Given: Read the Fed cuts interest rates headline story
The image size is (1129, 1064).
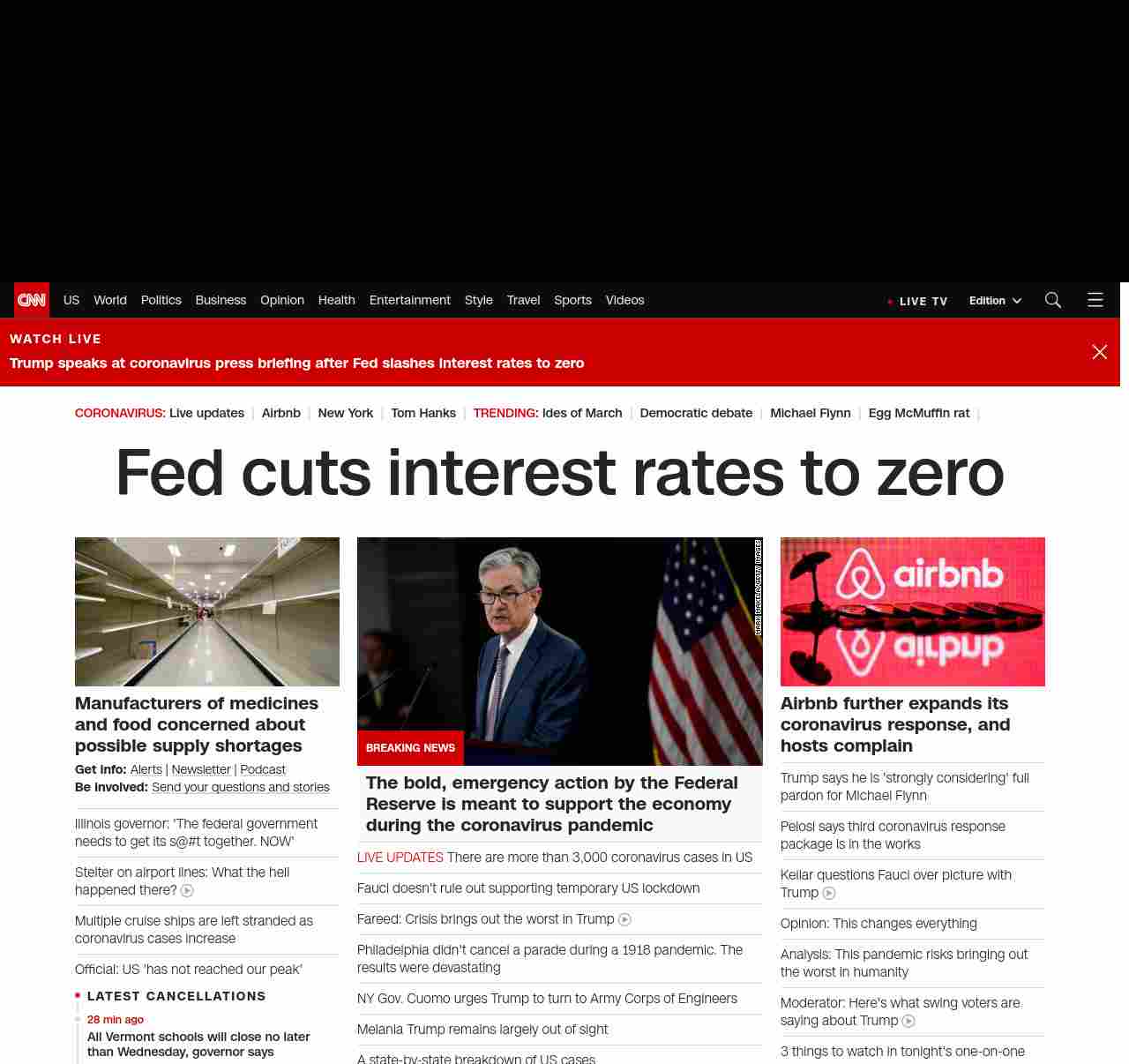Looking at the screenshot, I should tap(559, 473).
